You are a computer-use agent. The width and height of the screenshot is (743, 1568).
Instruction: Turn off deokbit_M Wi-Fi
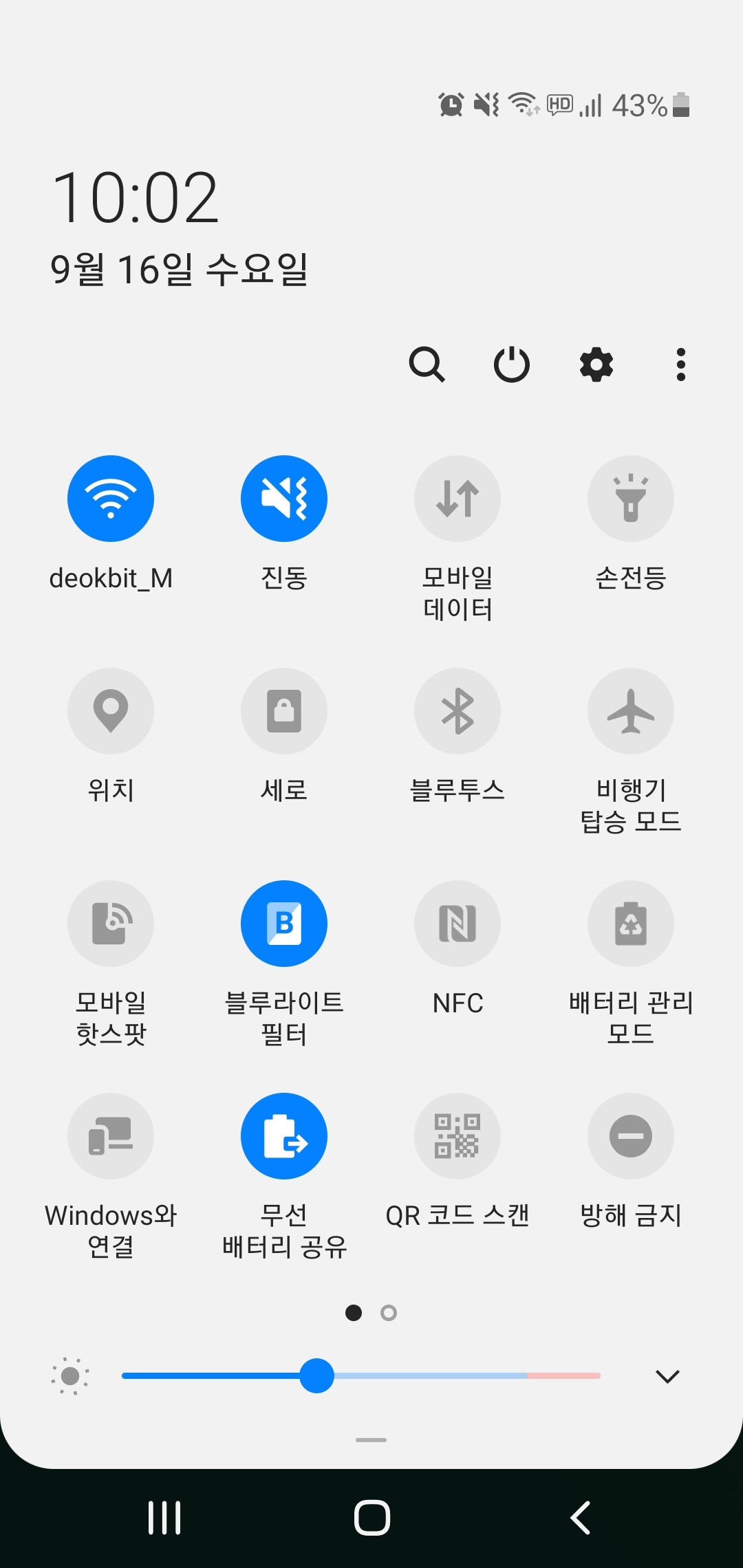coord(111,499)
